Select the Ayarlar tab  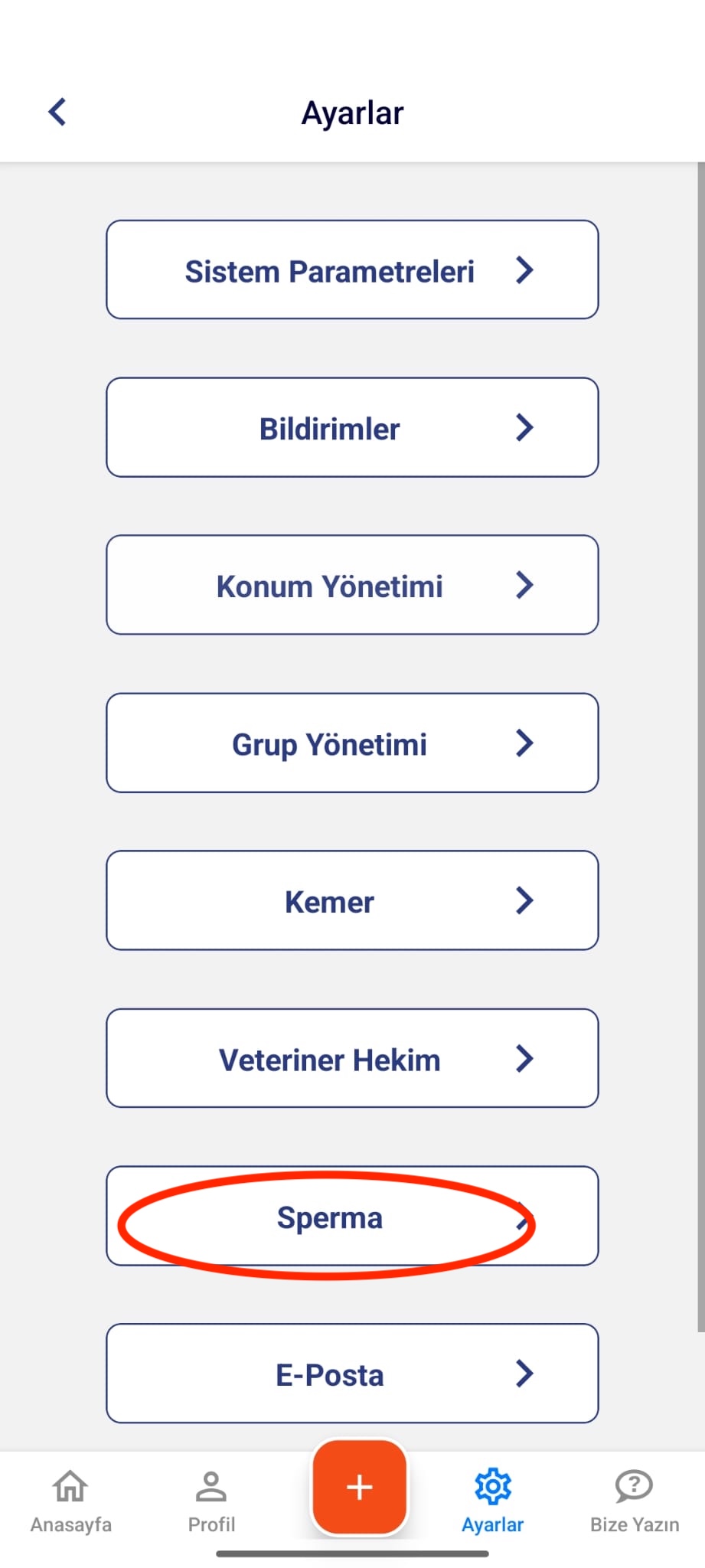(x=492, y=1501)
